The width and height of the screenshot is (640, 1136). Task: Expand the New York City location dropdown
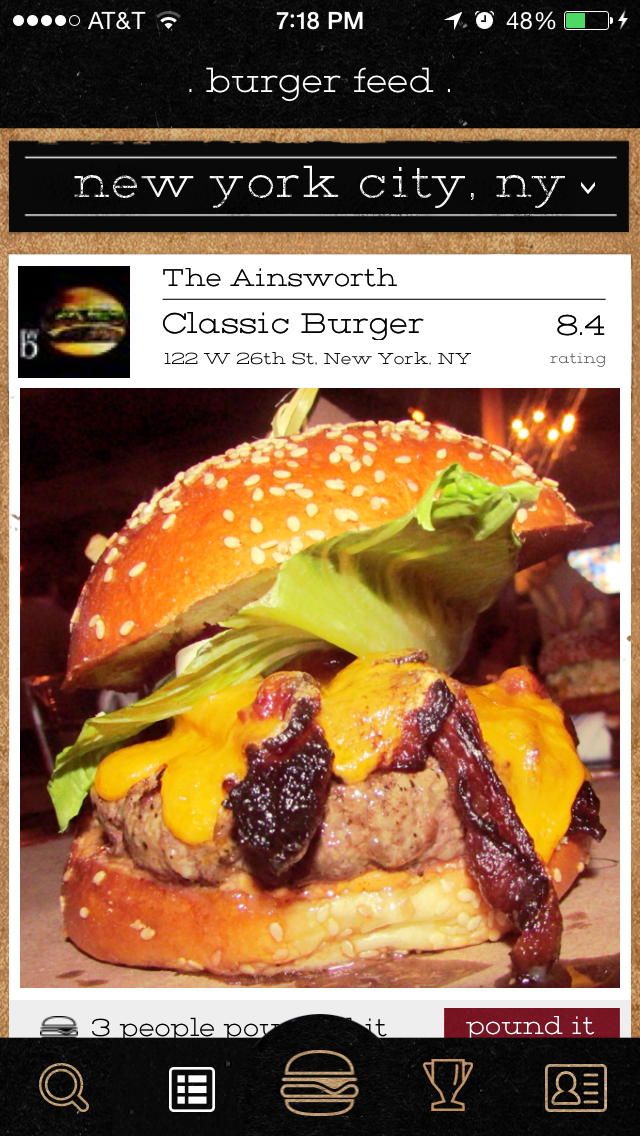pos(320,186)
